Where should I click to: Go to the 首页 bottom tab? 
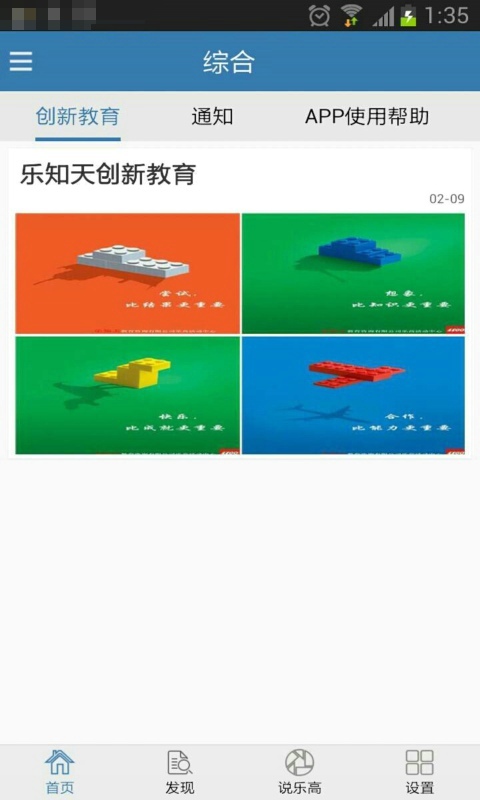[x=60, y=771]
